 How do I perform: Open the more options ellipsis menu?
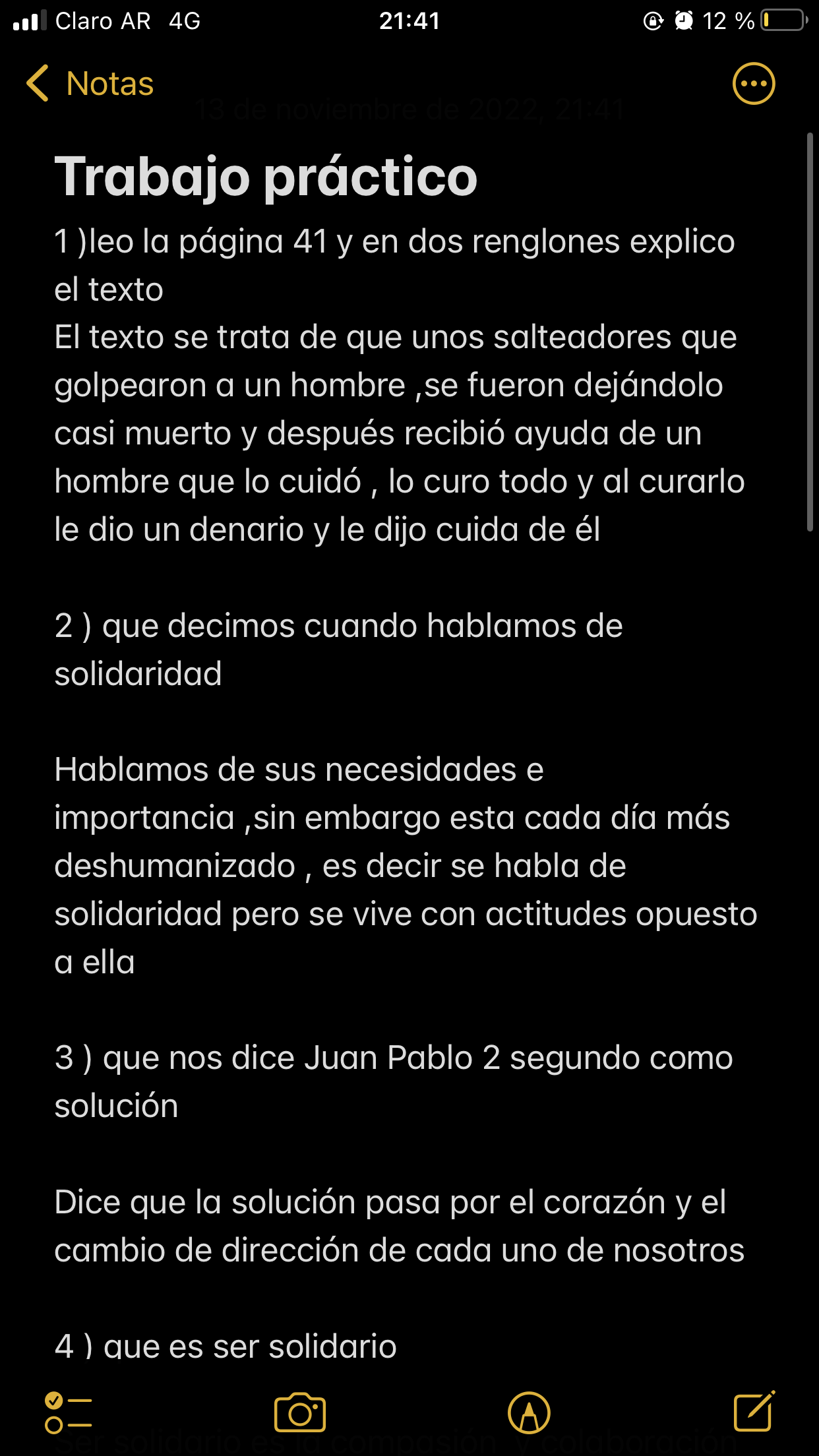click(753, 84)
